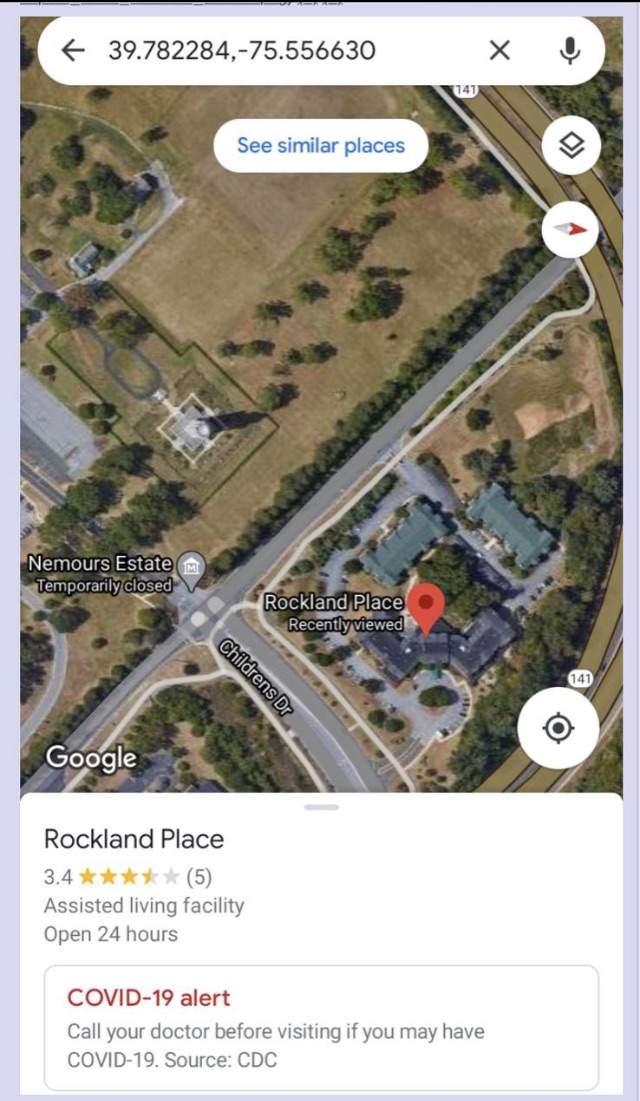This screenshot has width=640, height=1101.
Task: Start voice search with microphone
Action: [570, 50]
